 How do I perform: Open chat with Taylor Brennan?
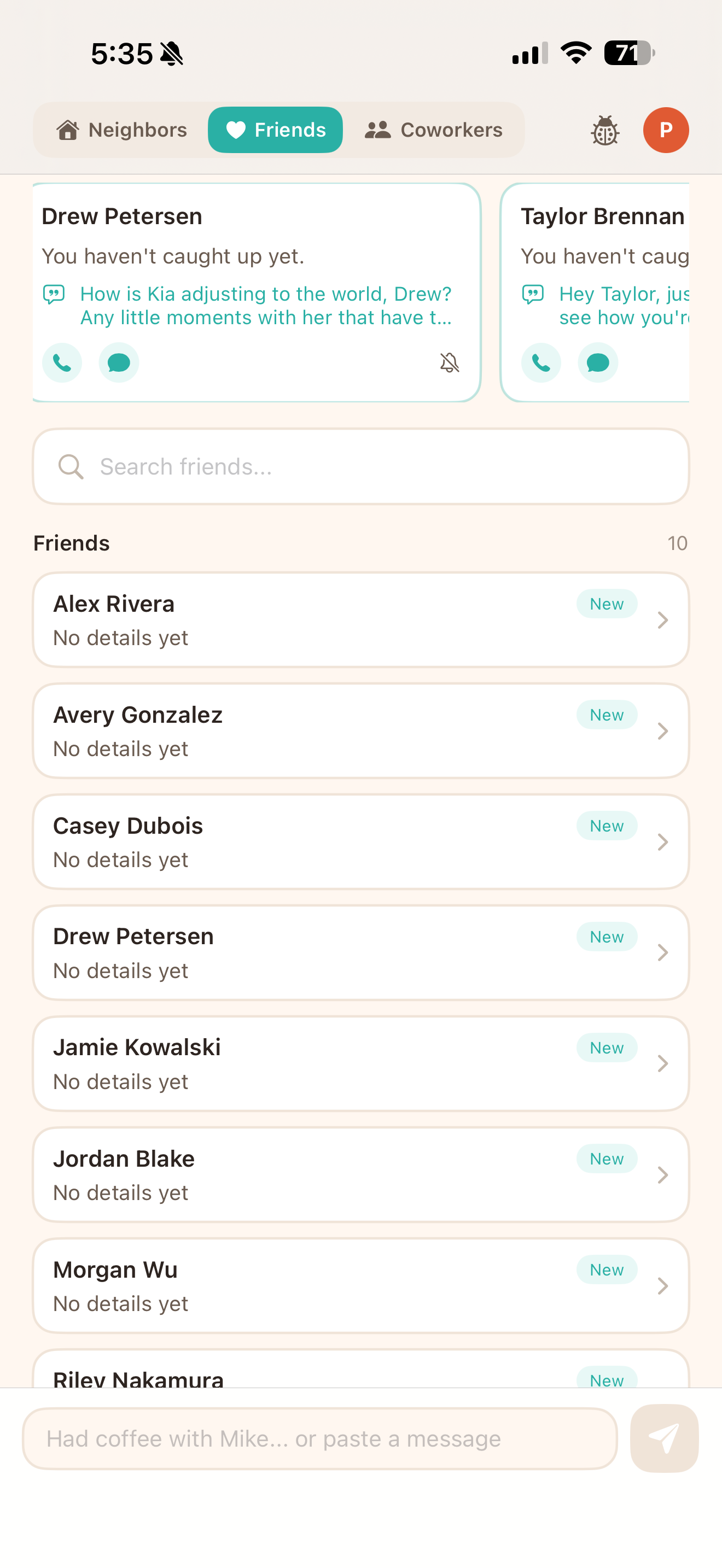[x=597, y=362]
